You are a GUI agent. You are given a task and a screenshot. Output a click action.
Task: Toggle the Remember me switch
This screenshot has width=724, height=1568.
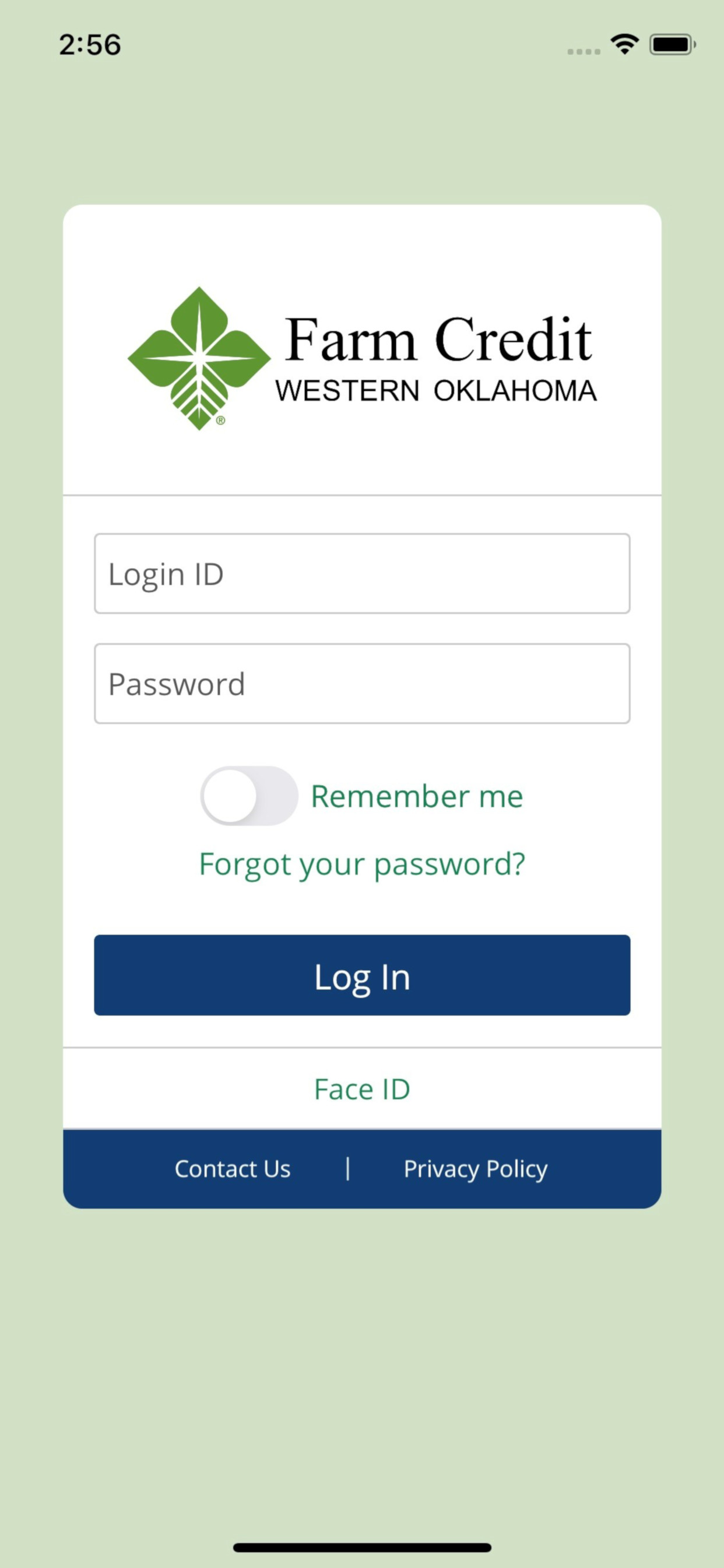[x=248, y=796]
